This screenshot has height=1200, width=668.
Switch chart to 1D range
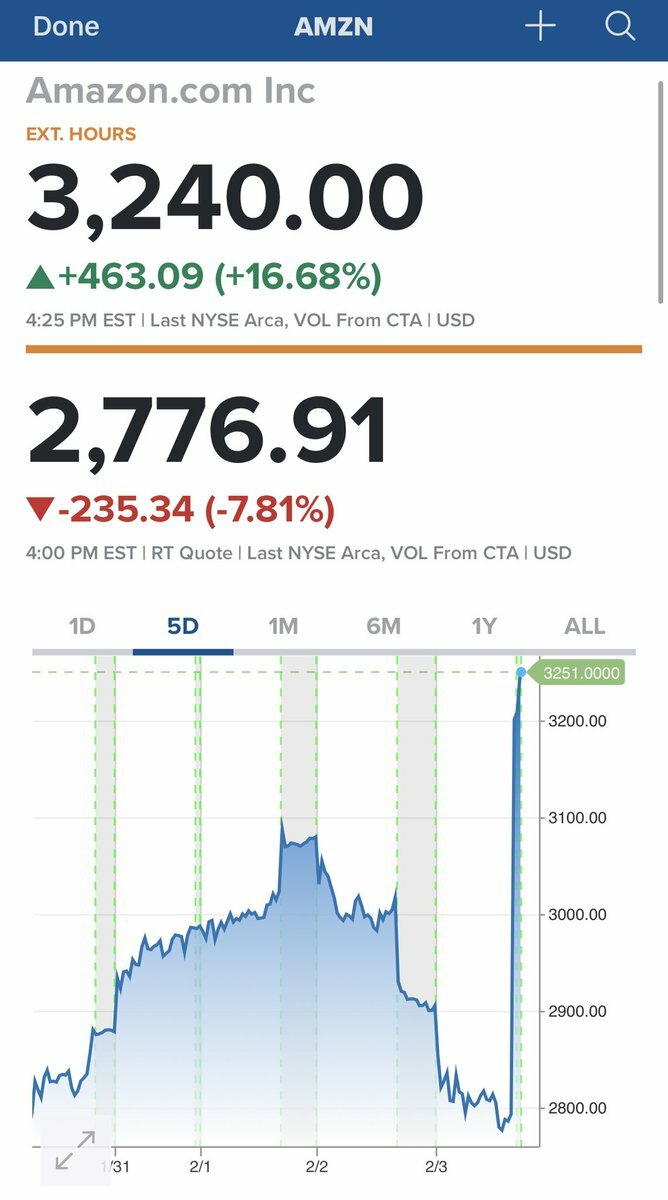point(82,626)
